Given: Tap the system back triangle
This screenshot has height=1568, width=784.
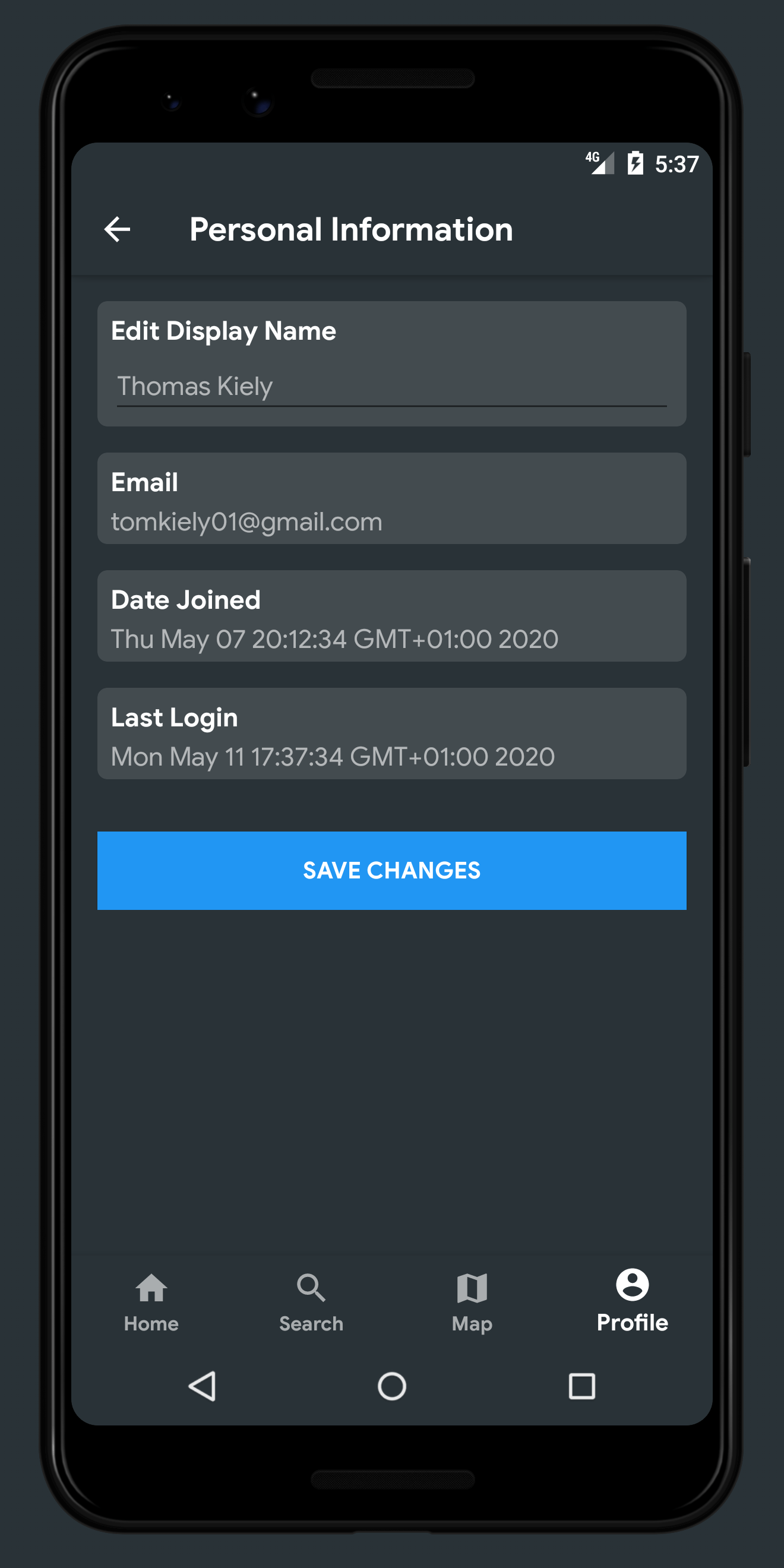Looking at the screenshot, I should [202, 1387].
